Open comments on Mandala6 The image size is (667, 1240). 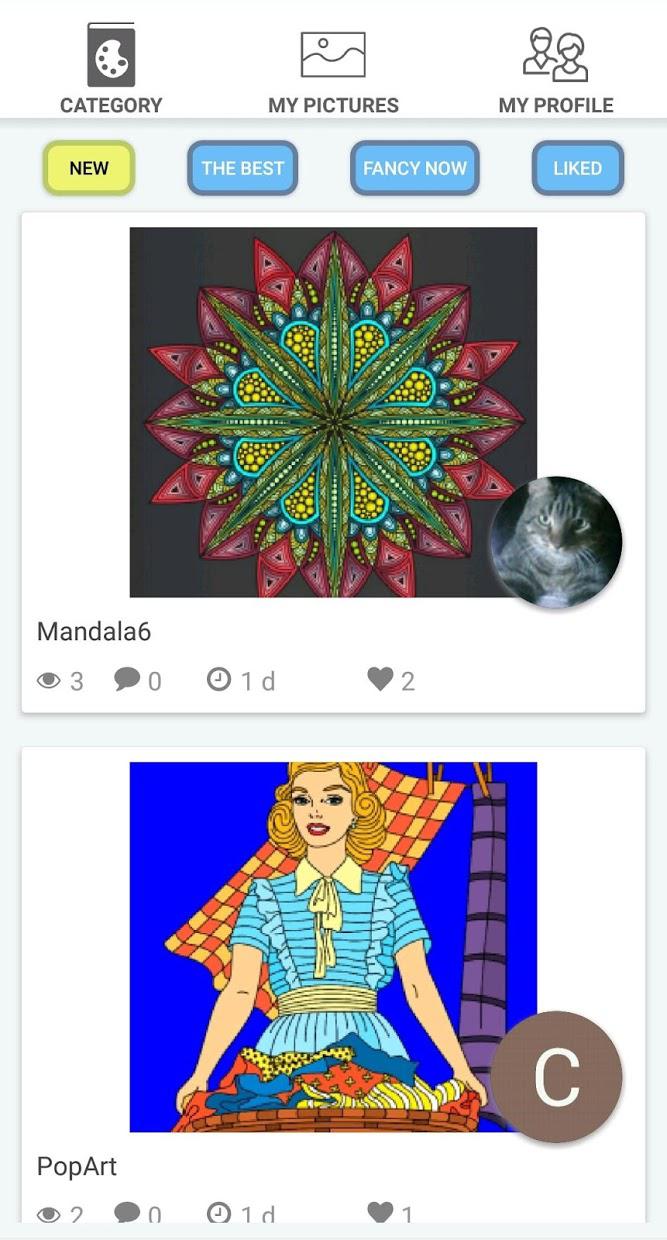click(127, 680)
